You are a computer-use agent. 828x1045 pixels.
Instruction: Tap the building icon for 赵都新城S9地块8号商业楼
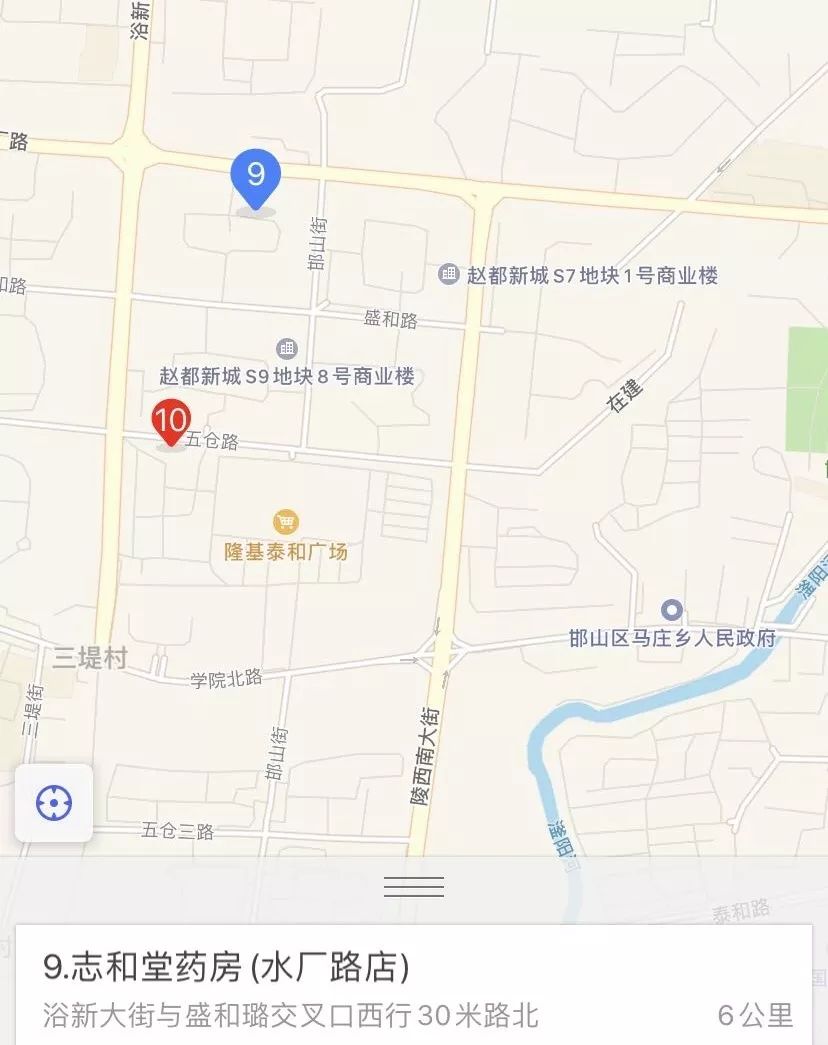(287, 346)
